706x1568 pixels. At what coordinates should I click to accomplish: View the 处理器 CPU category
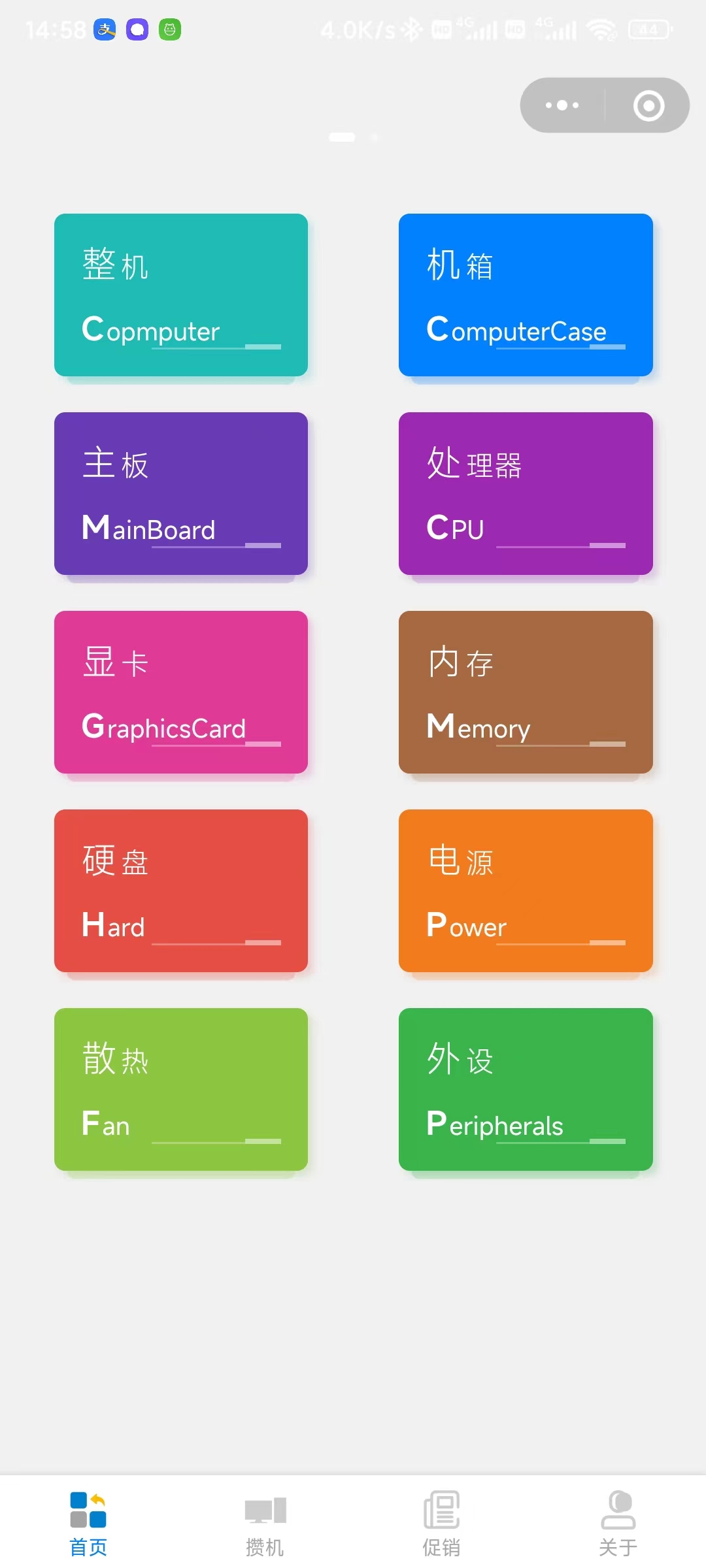[526, 493]
